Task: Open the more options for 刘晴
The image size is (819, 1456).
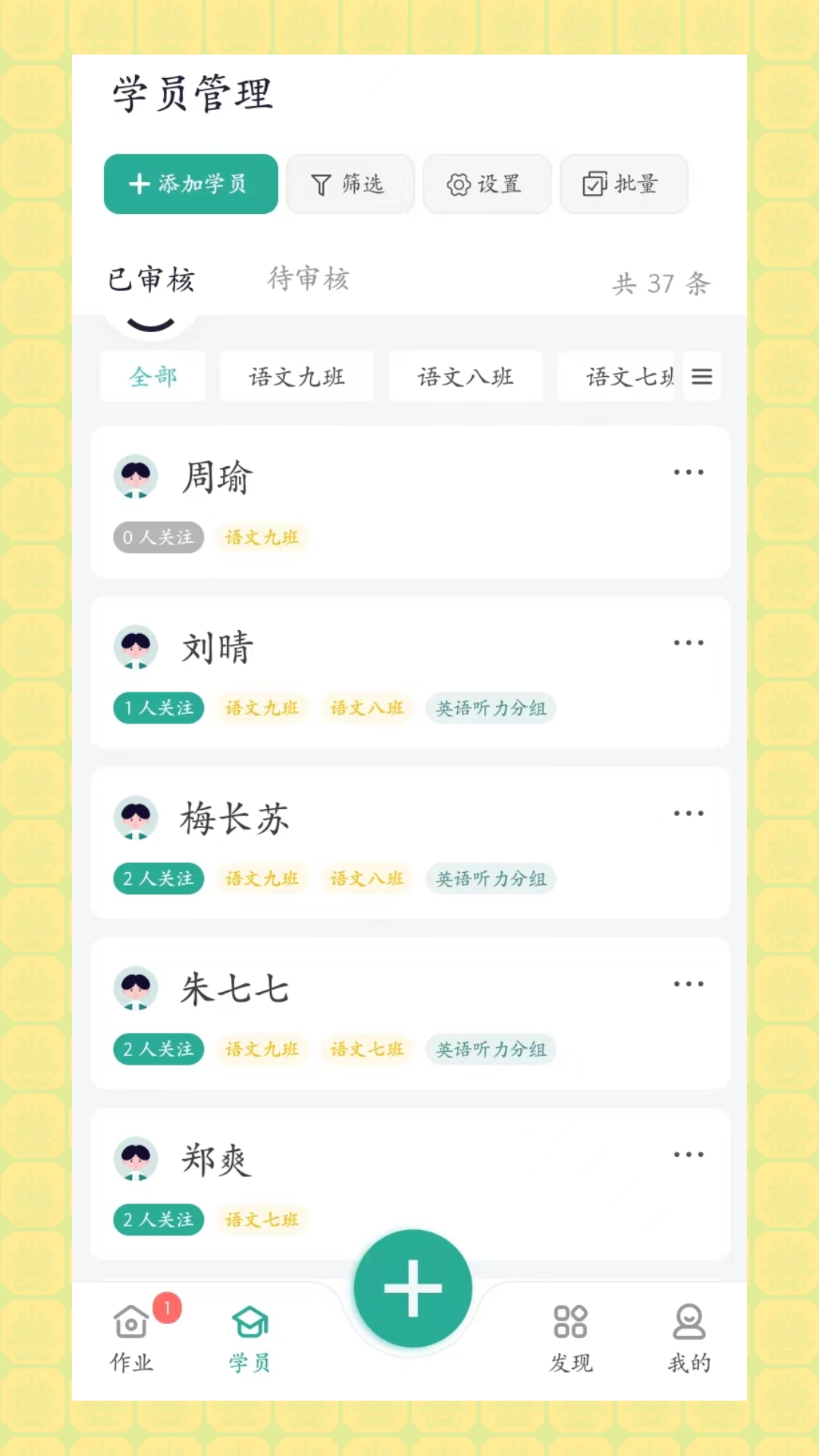Action: [x=688, y=643]
